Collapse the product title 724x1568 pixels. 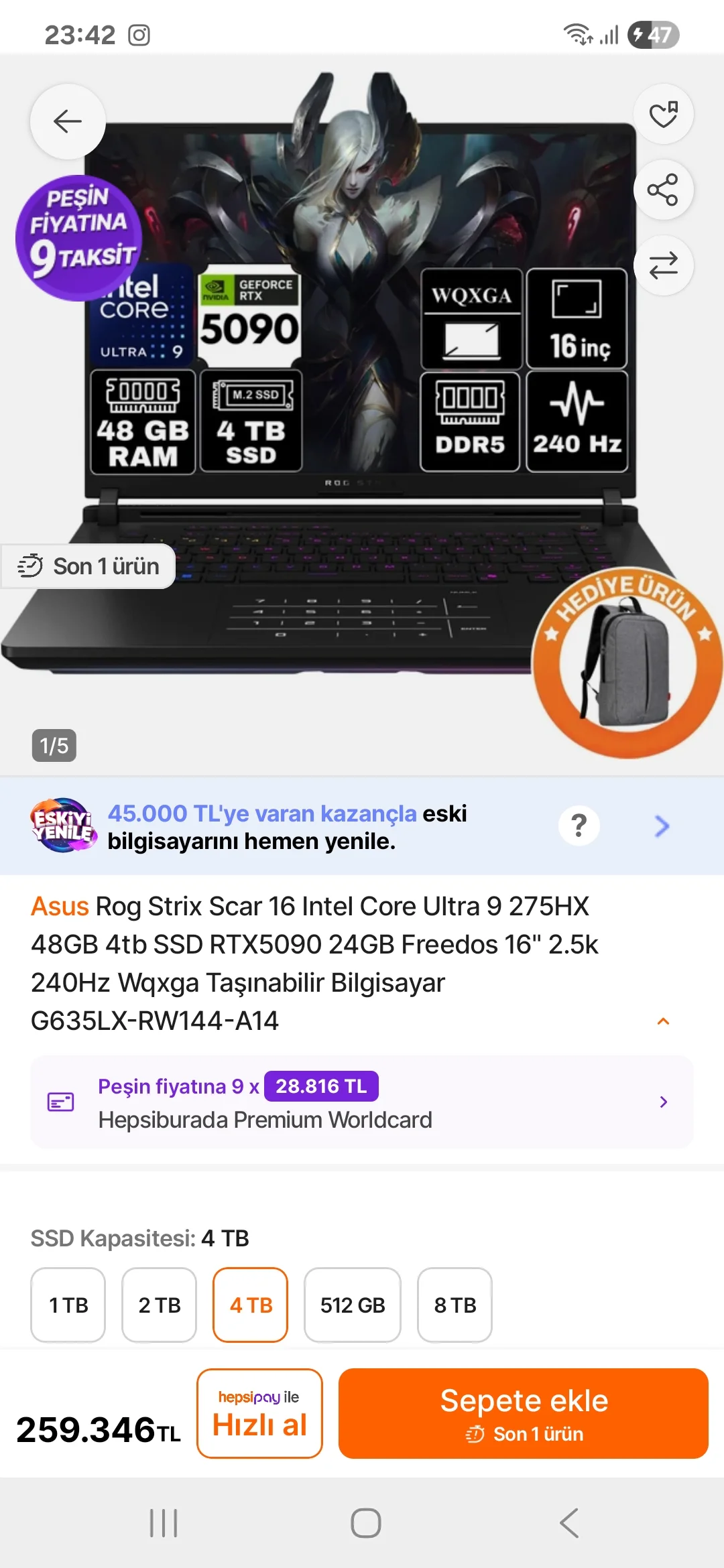tap(663, 1021)
